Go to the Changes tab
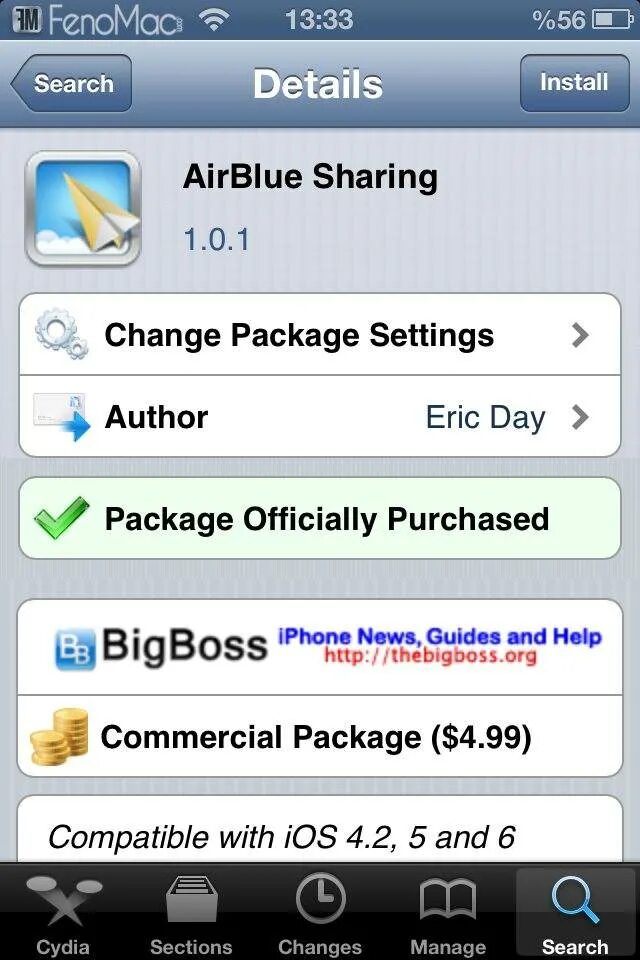Screen dimensions: 640x960 [320, 912]
